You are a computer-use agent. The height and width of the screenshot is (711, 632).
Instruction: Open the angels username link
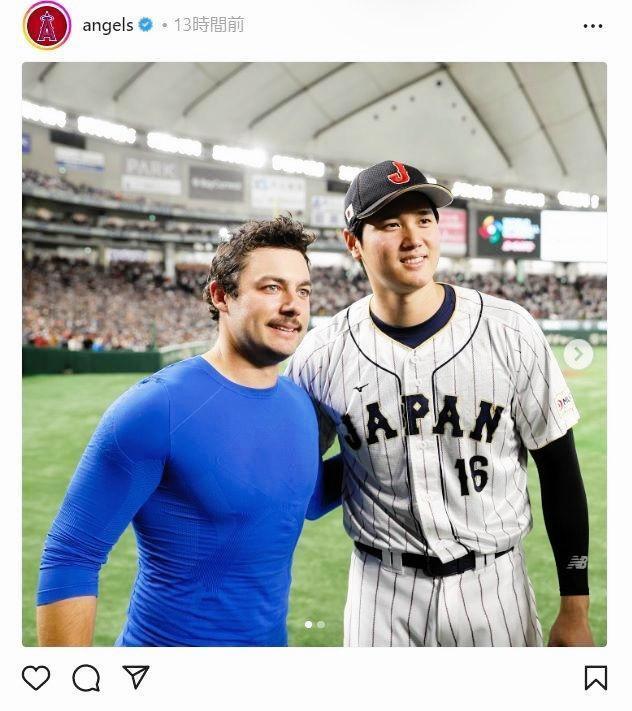click(x=108, y=26)
